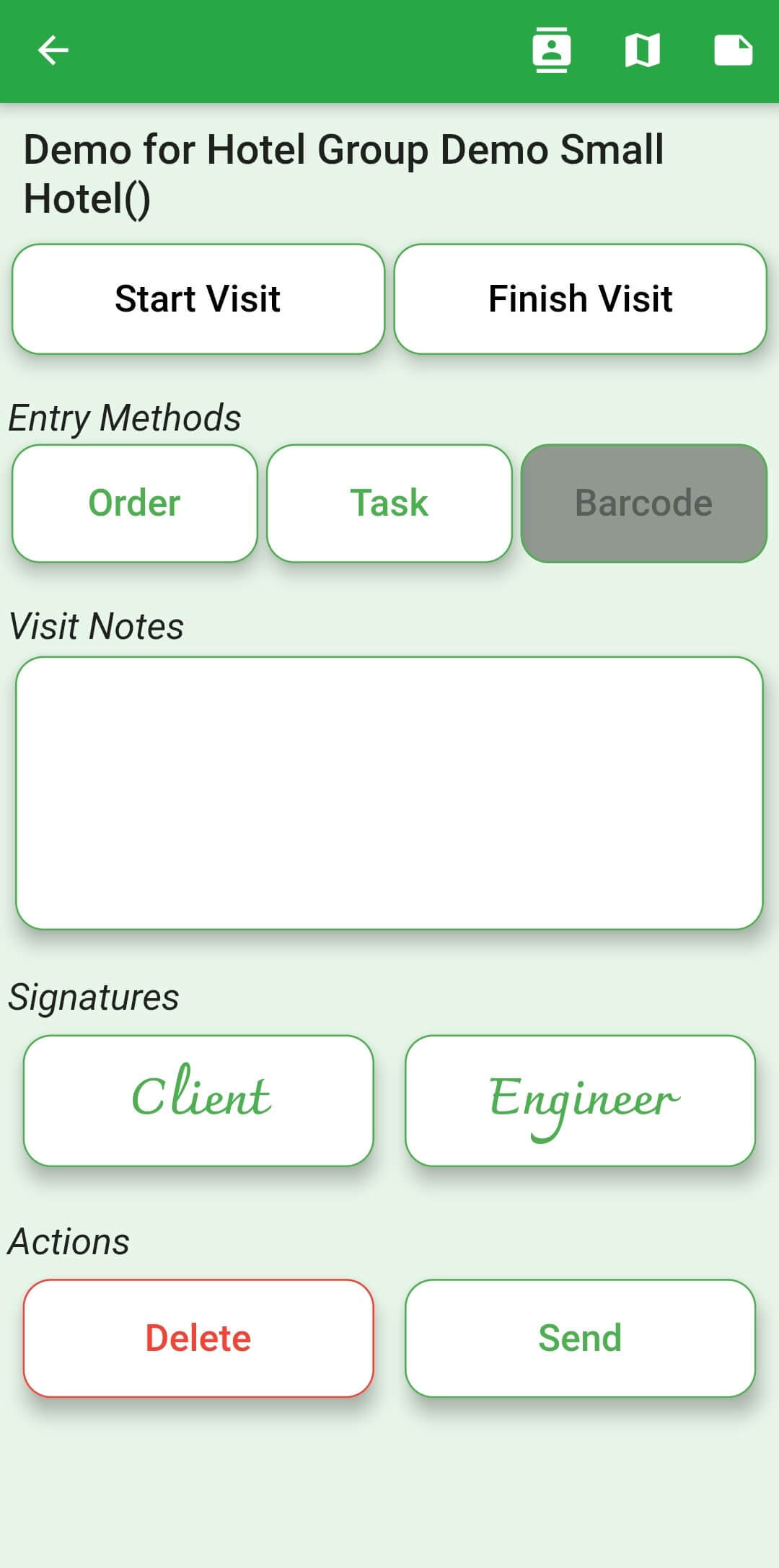Tap Finish Visit
This screenshot has width=779, height=1568.
581,299
